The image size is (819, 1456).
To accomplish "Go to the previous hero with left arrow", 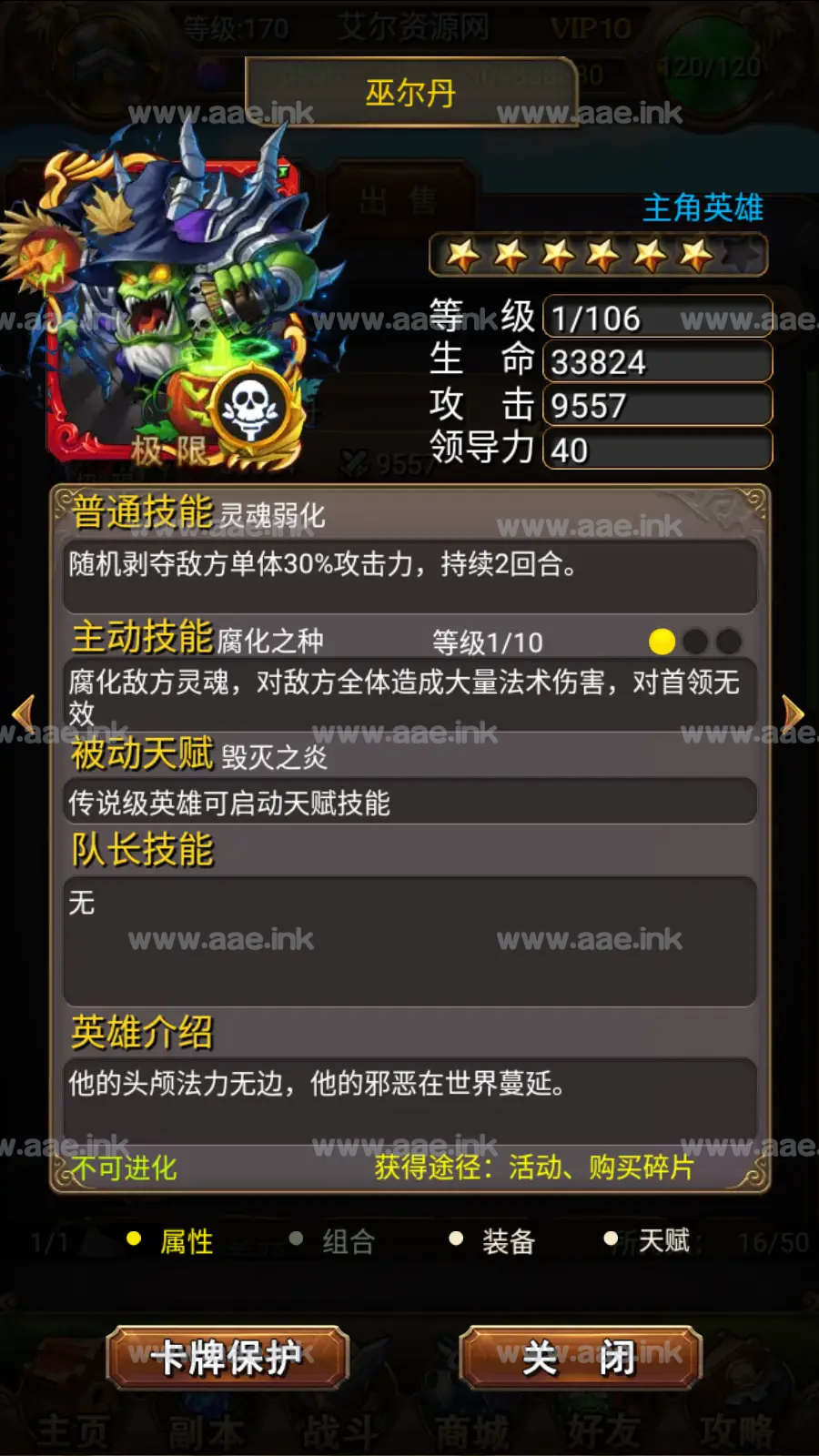I will tap(25, 715).
